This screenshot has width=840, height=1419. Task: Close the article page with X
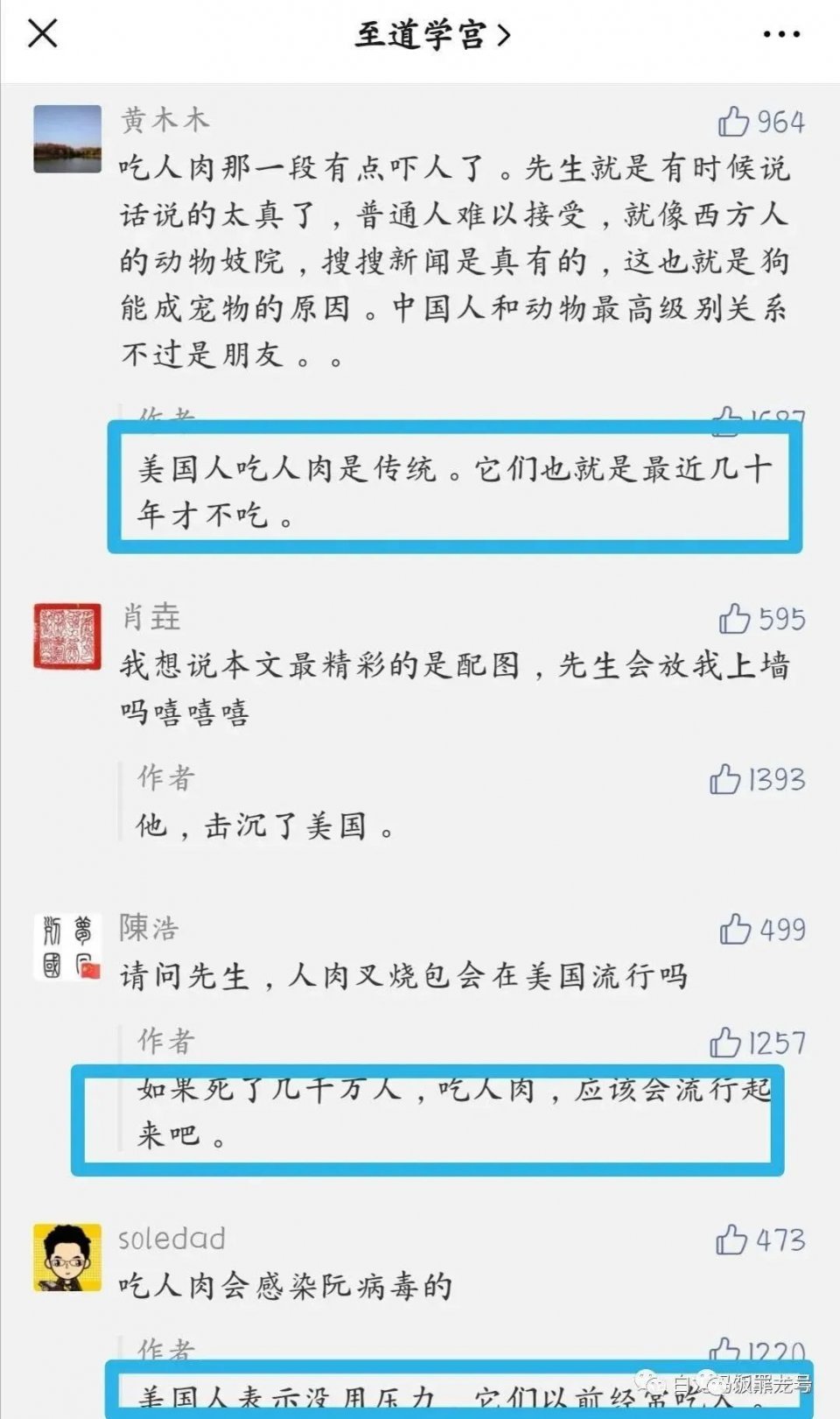(x=42, y=34)
